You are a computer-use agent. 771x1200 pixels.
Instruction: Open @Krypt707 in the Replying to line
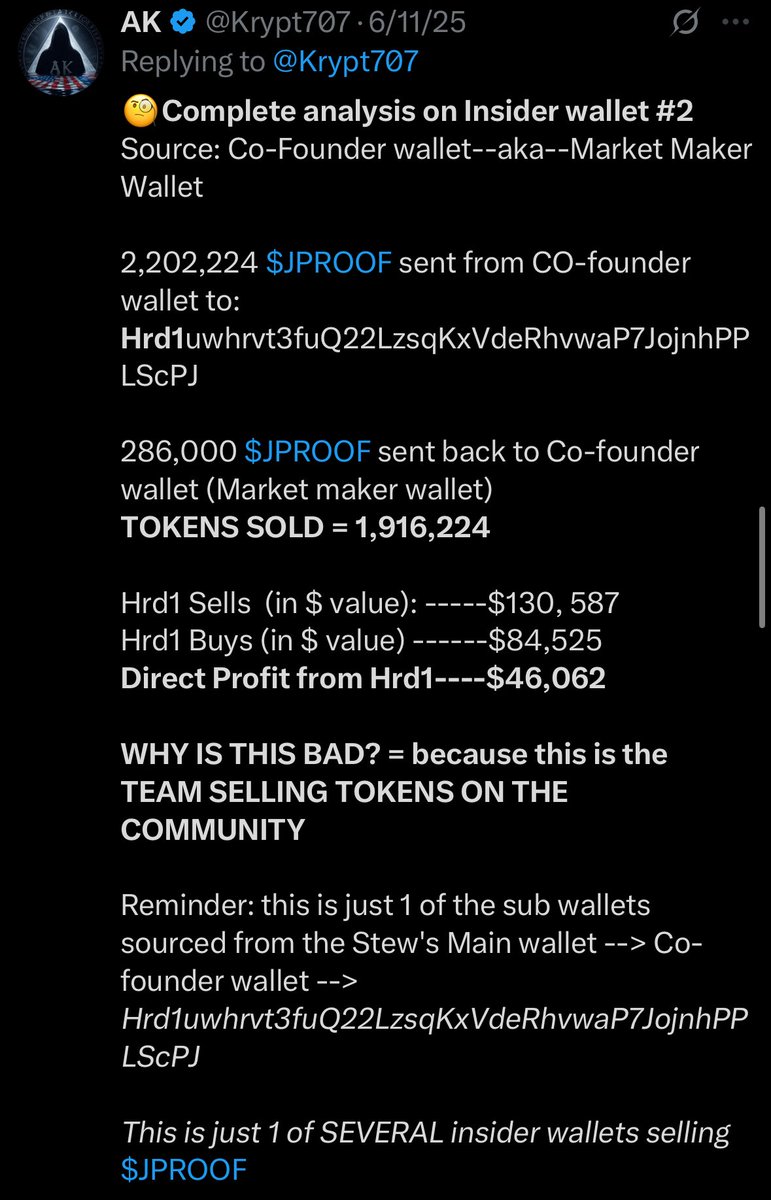[x=345, y=62]
